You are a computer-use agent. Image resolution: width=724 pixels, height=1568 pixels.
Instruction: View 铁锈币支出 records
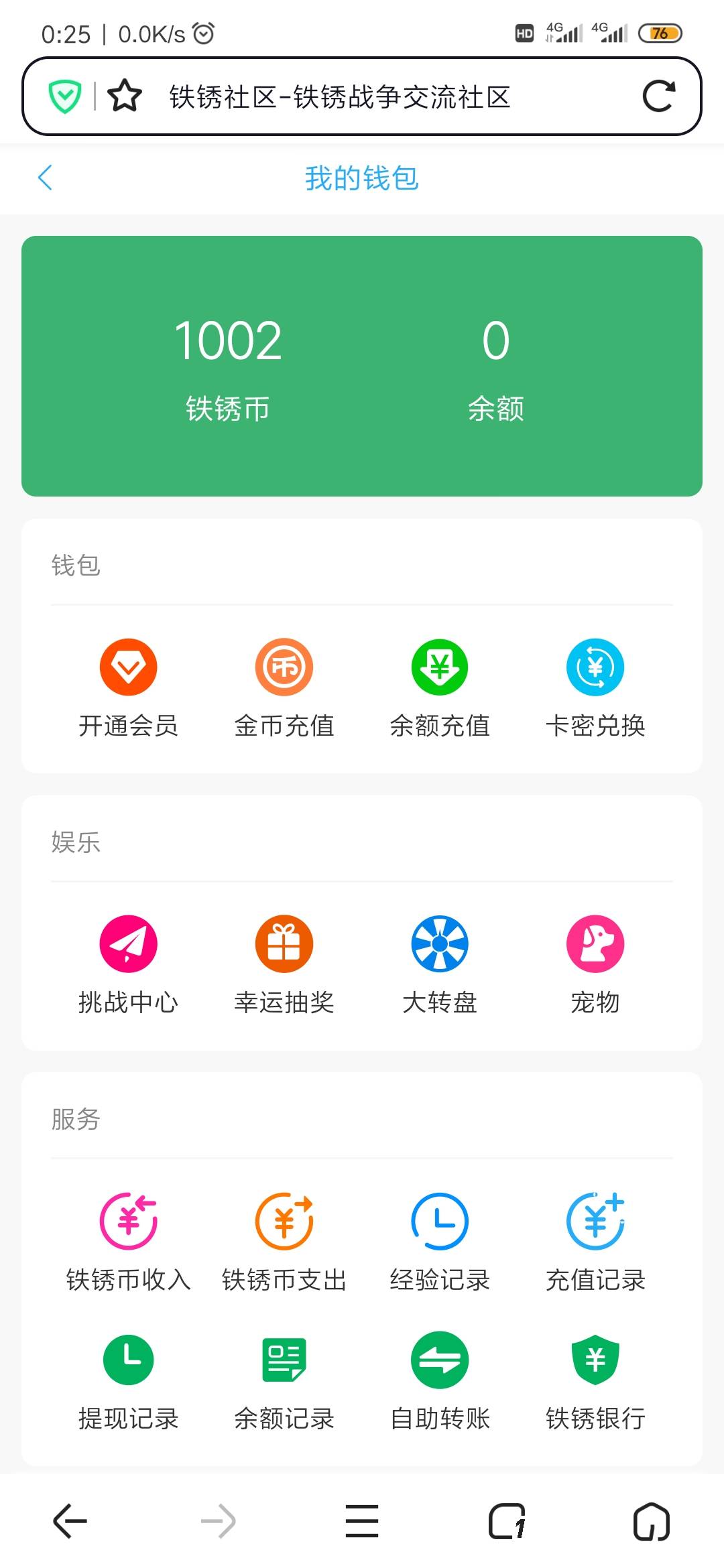(x=284, y=1242)
